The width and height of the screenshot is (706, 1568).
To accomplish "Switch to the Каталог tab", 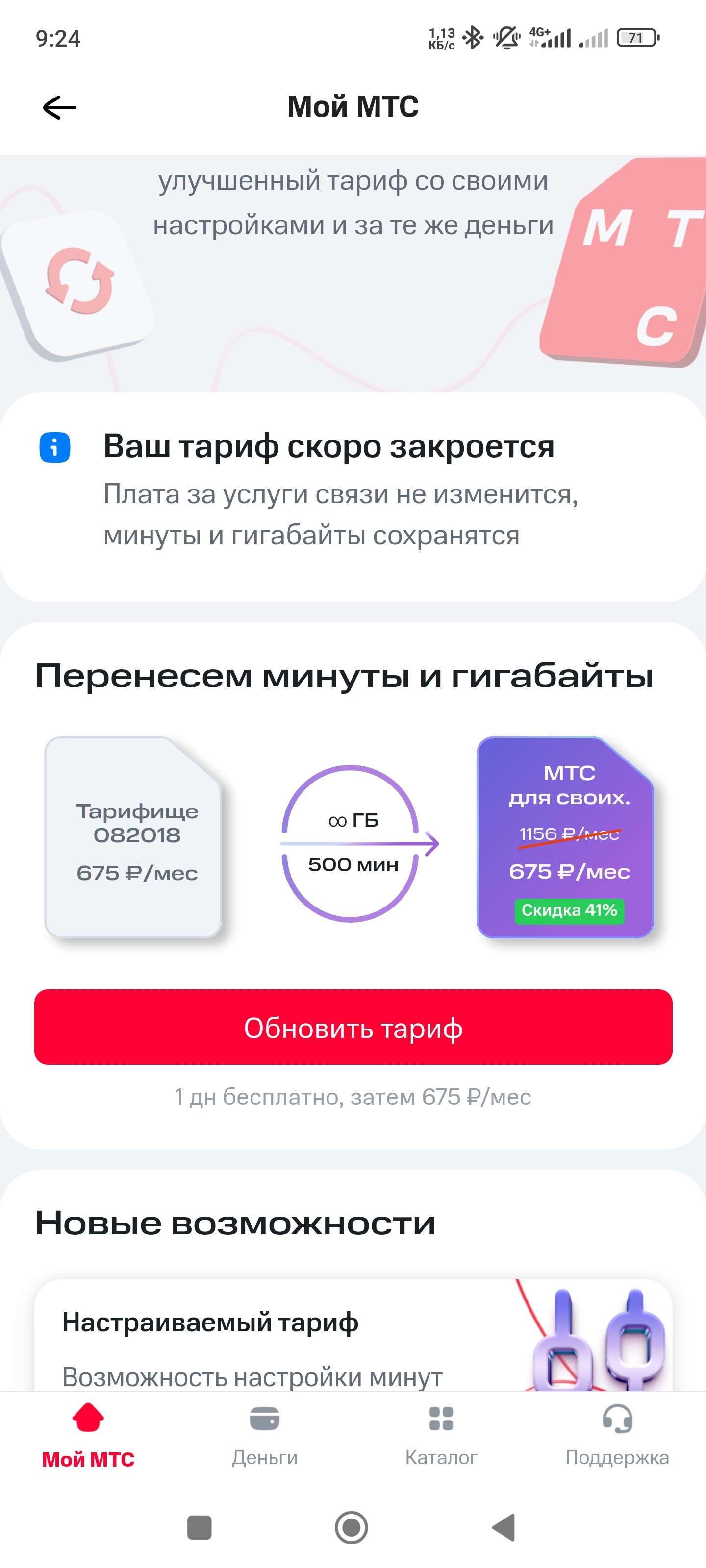I will (x=441, y=1434).
